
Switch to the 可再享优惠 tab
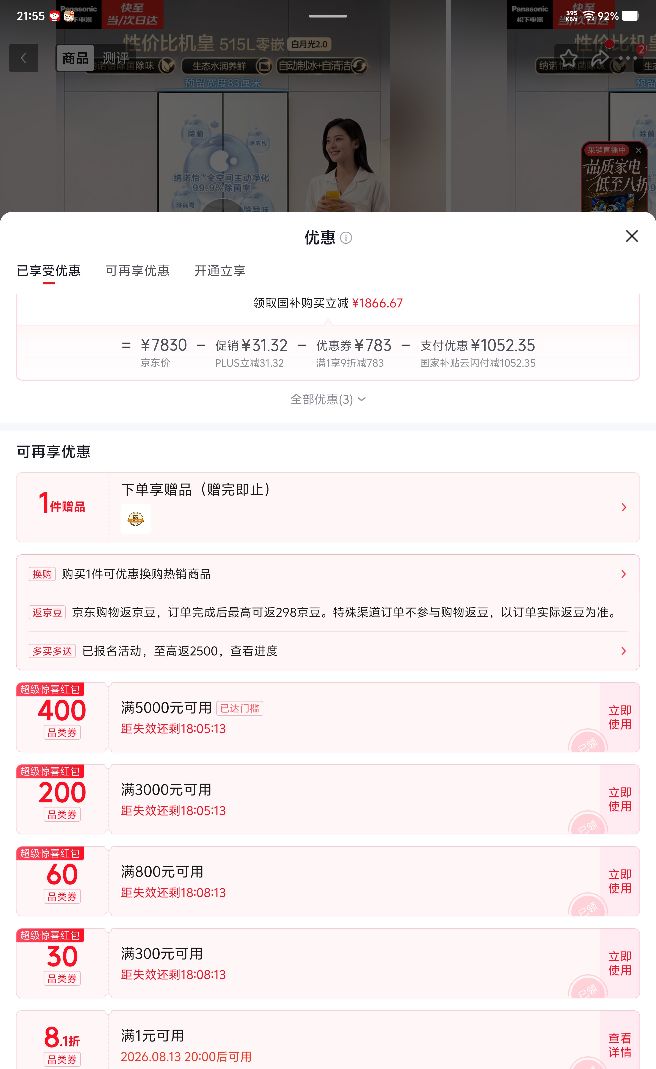click(x=137, y=271)
